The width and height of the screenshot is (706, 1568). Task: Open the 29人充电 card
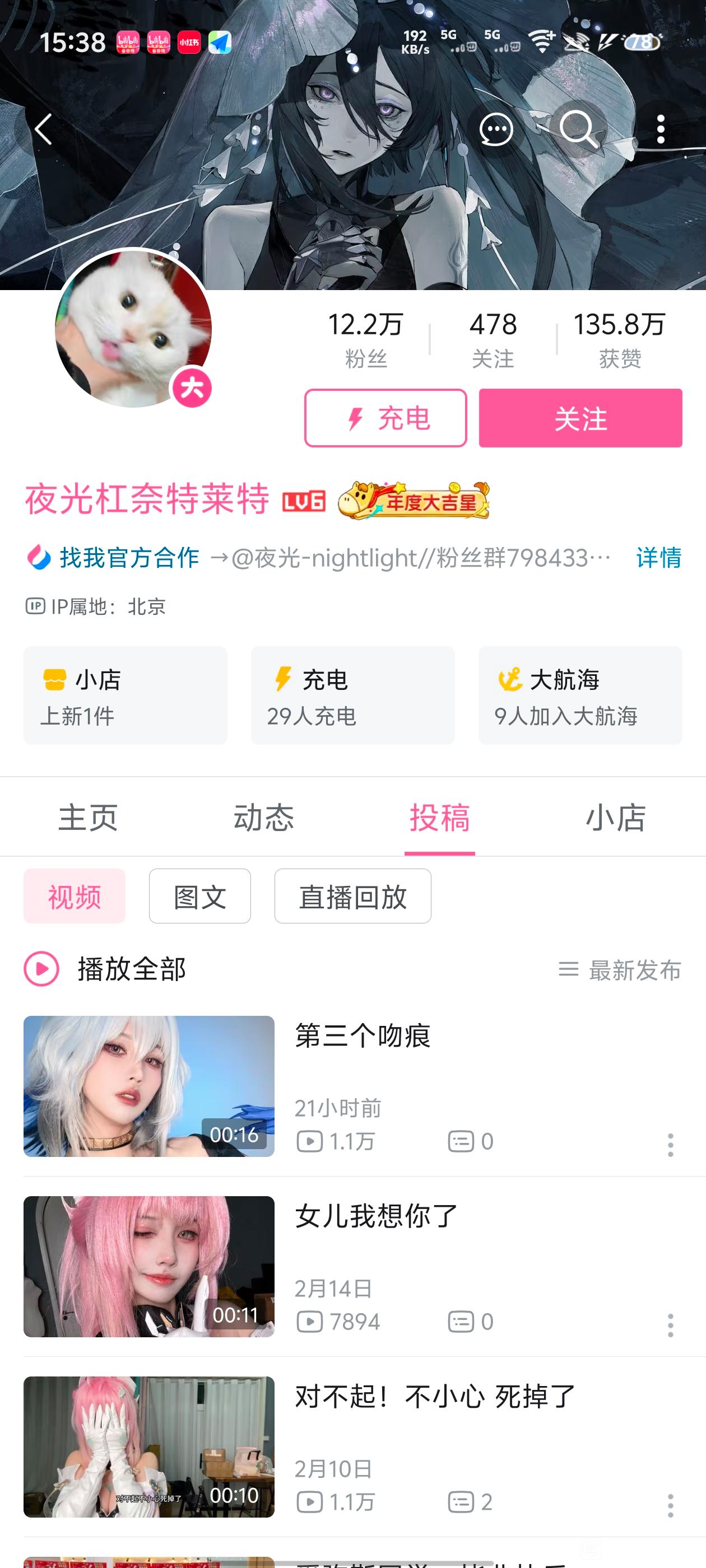352,695
